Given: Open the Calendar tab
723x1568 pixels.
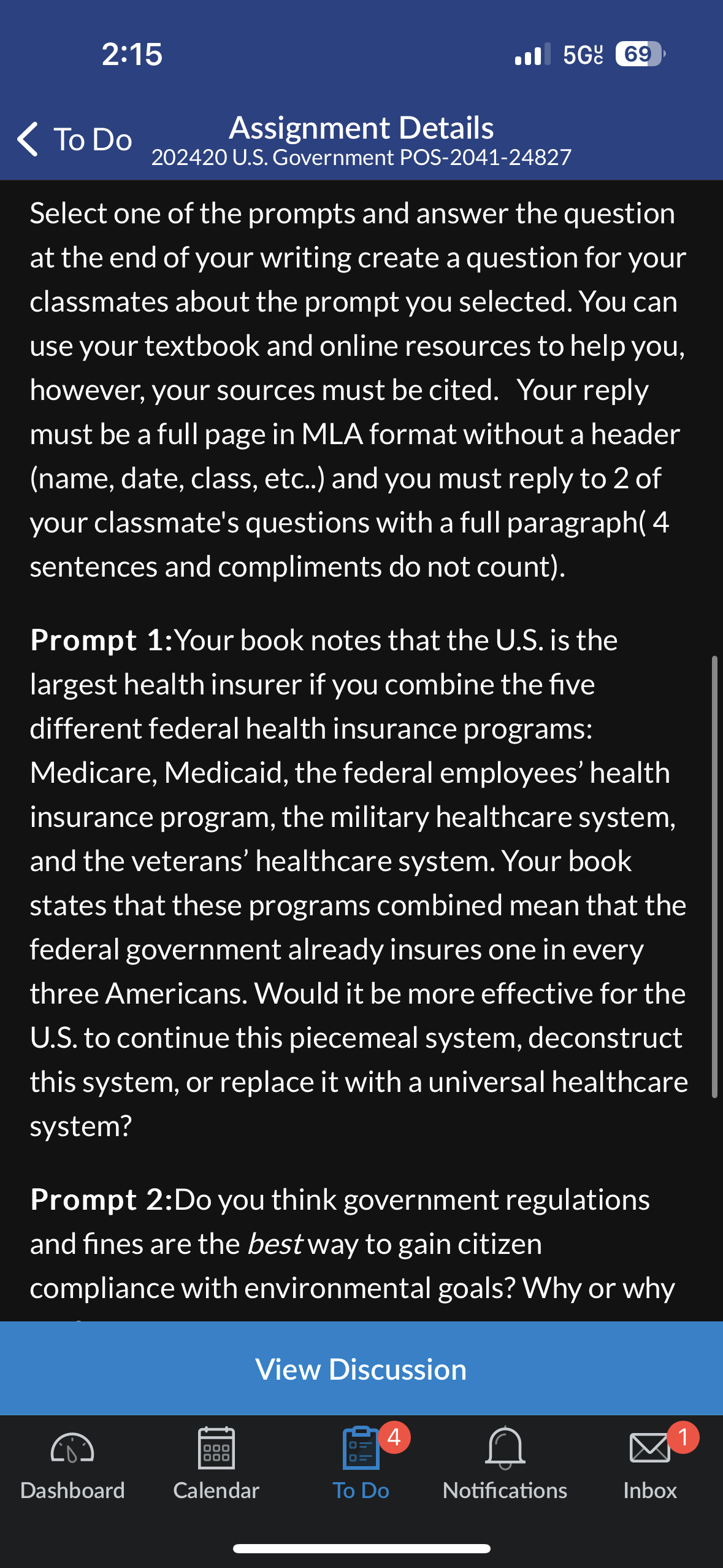Looking at the screenshot, I should (x=216, y=1464).
